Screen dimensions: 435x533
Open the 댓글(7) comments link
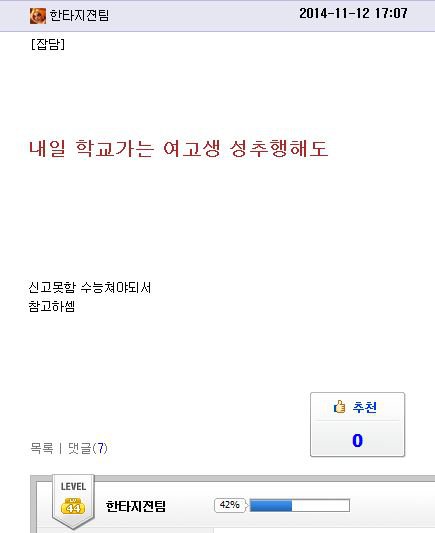point(88,448)
